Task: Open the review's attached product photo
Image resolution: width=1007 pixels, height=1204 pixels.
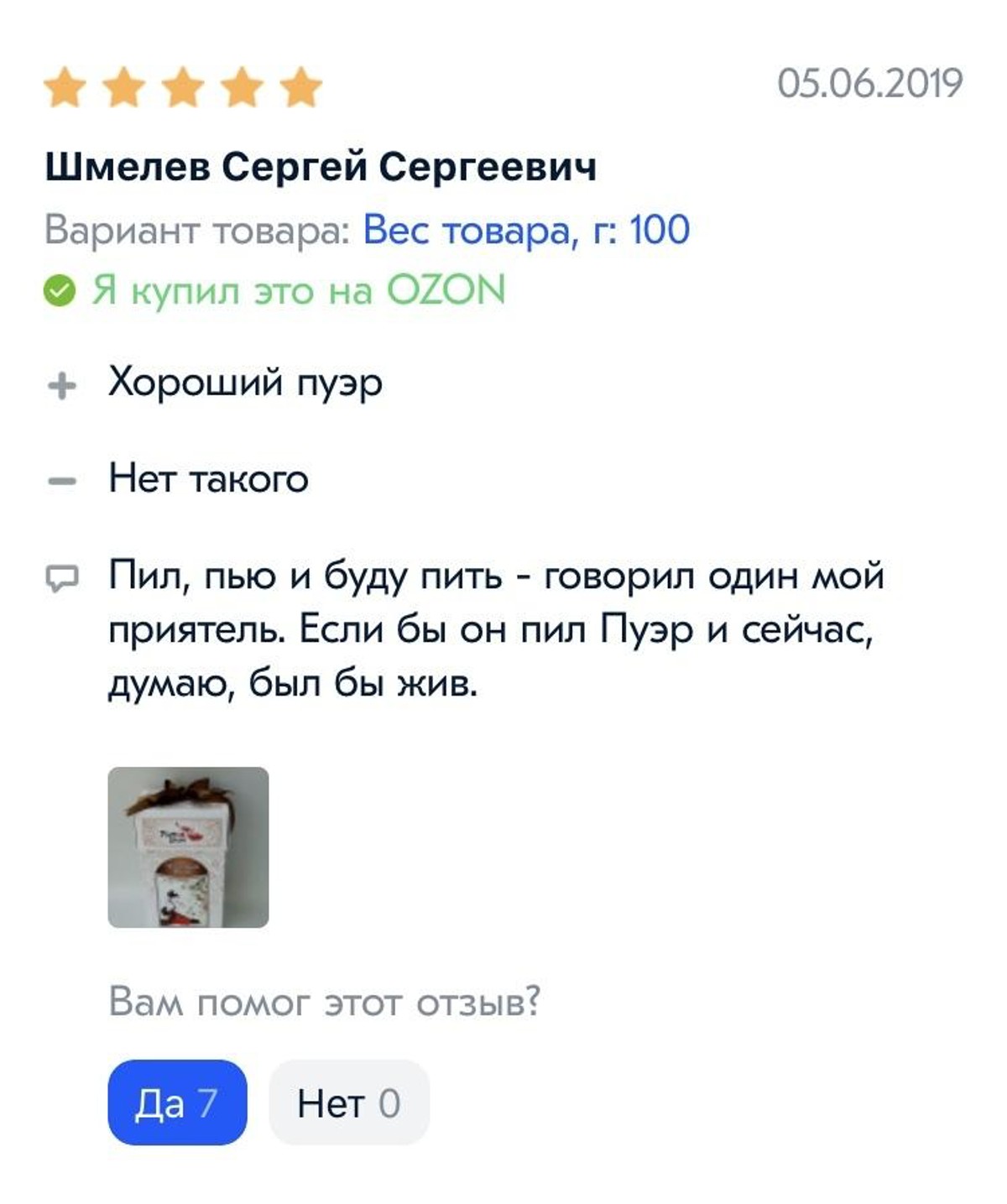Action: pyautogui.click(x=188, y=847)
